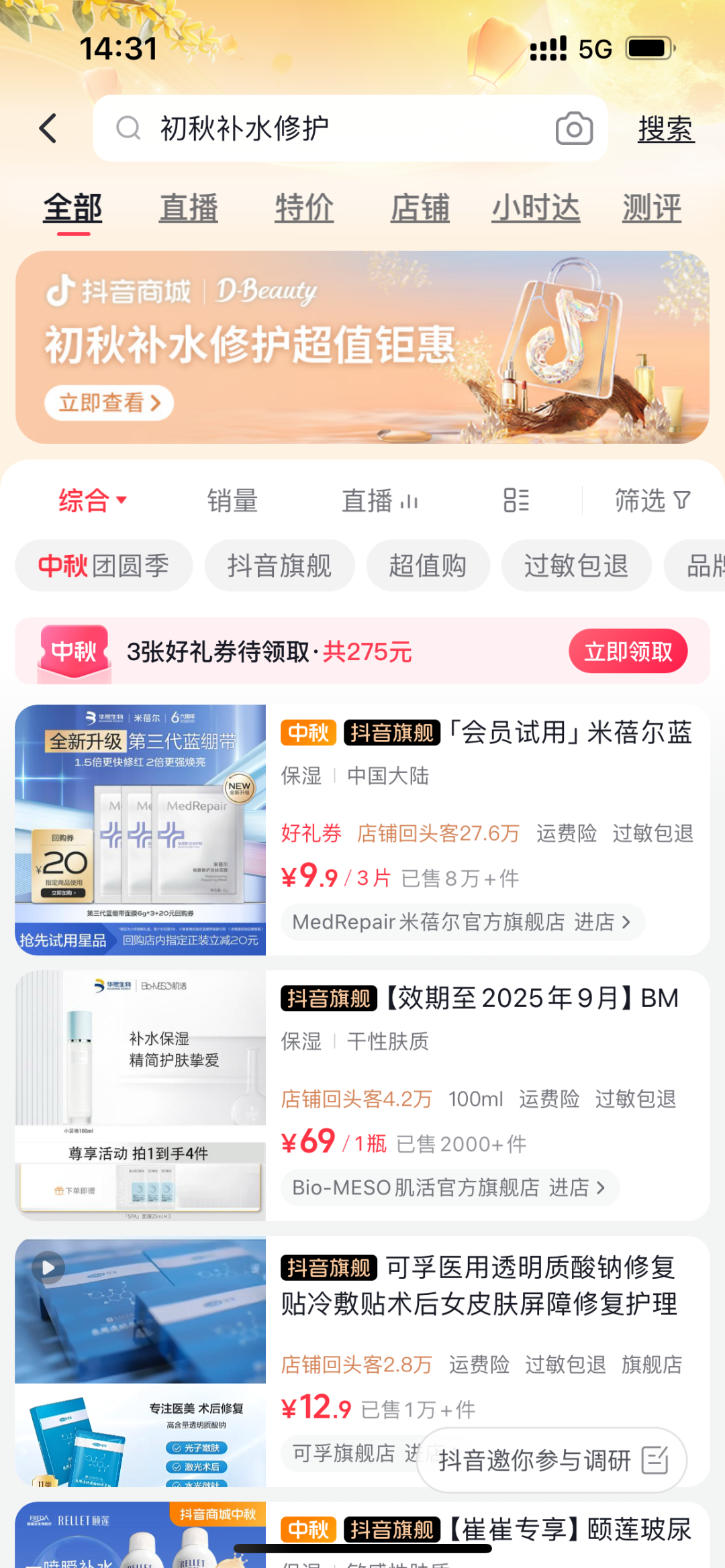Claim coupons with 立即领取

coord(628,651)
